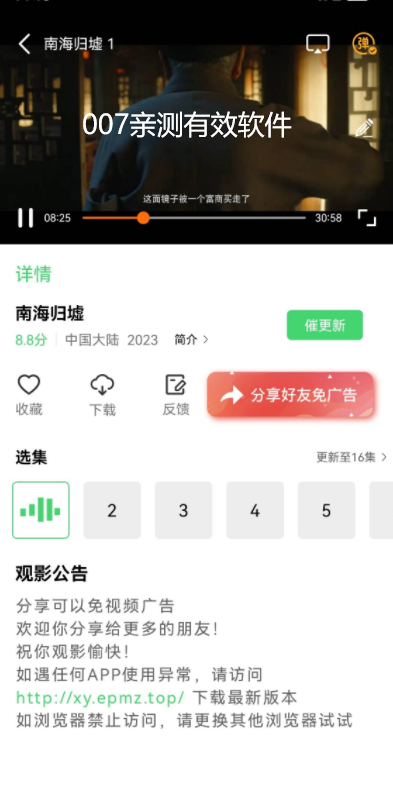The width and height of the screenshot is (393, 794).
Task: Open the http://xy.epmz.top/ link
Action: pos(100,698)
